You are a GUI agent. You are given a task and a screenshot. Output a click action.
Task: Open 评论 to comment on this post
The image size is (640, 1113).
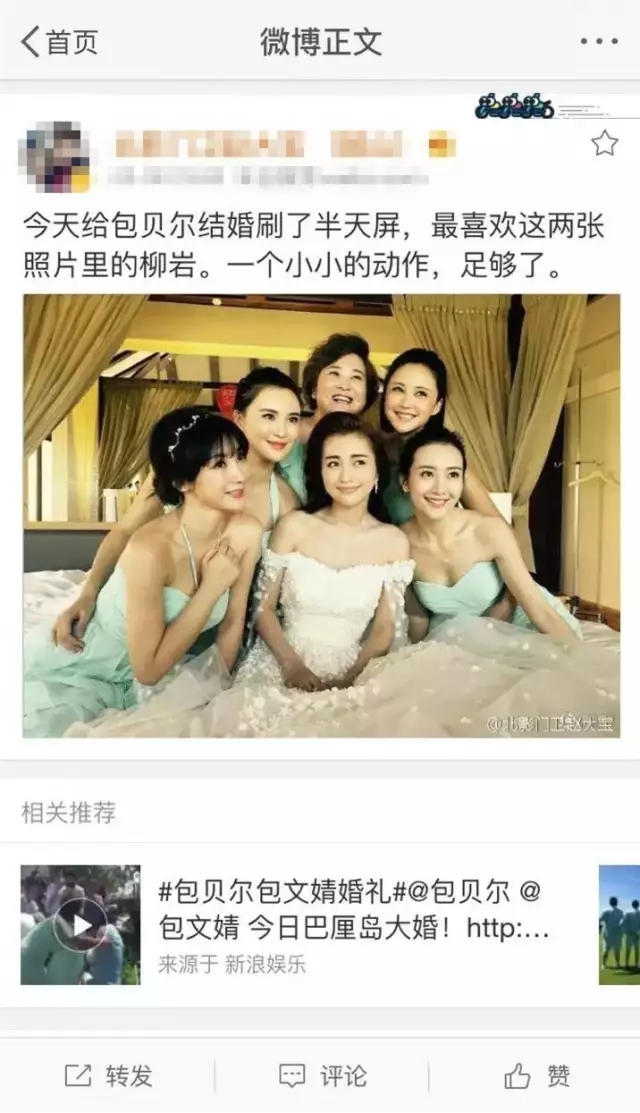[321, 1076]
